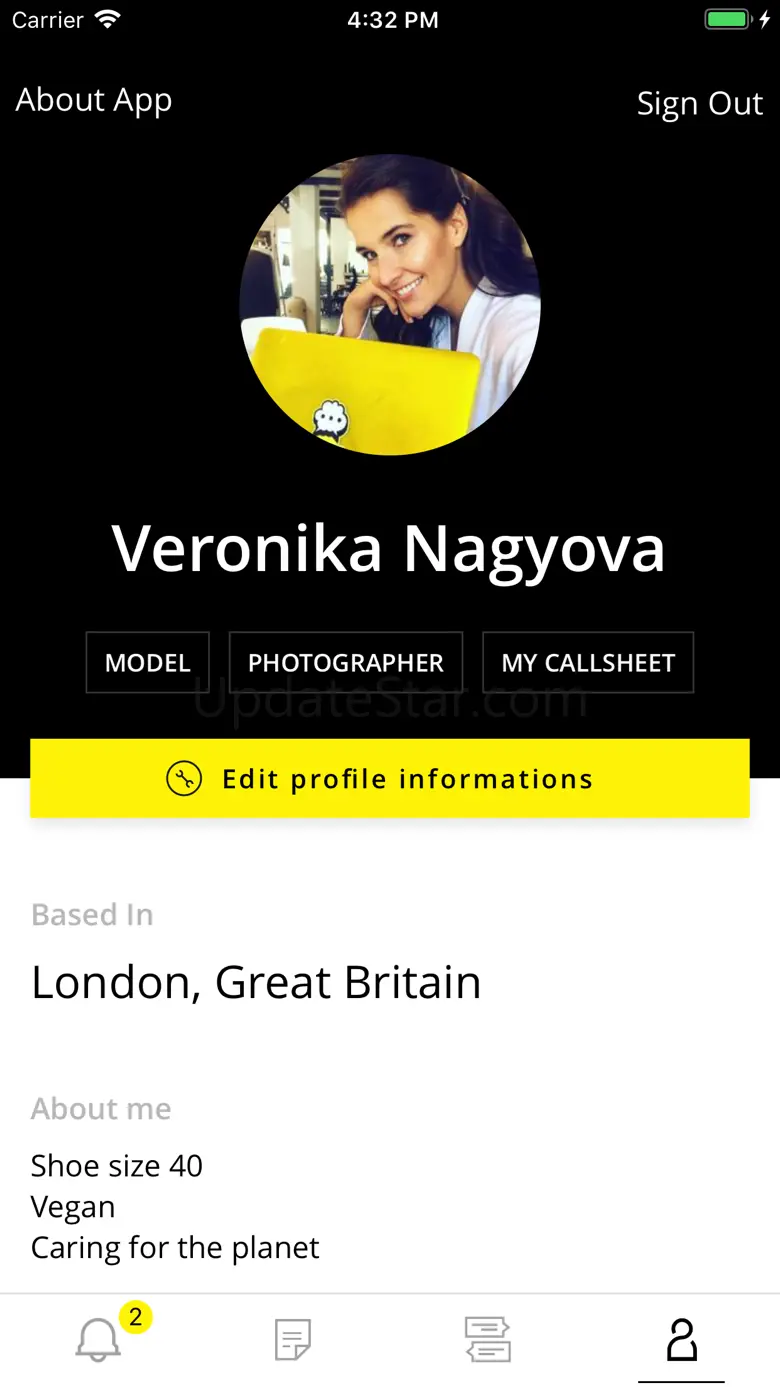The width and height of the screenshot is (780, 1387).
Task: Switch to the messages list tab
Action: click(x=488, y=1339)
